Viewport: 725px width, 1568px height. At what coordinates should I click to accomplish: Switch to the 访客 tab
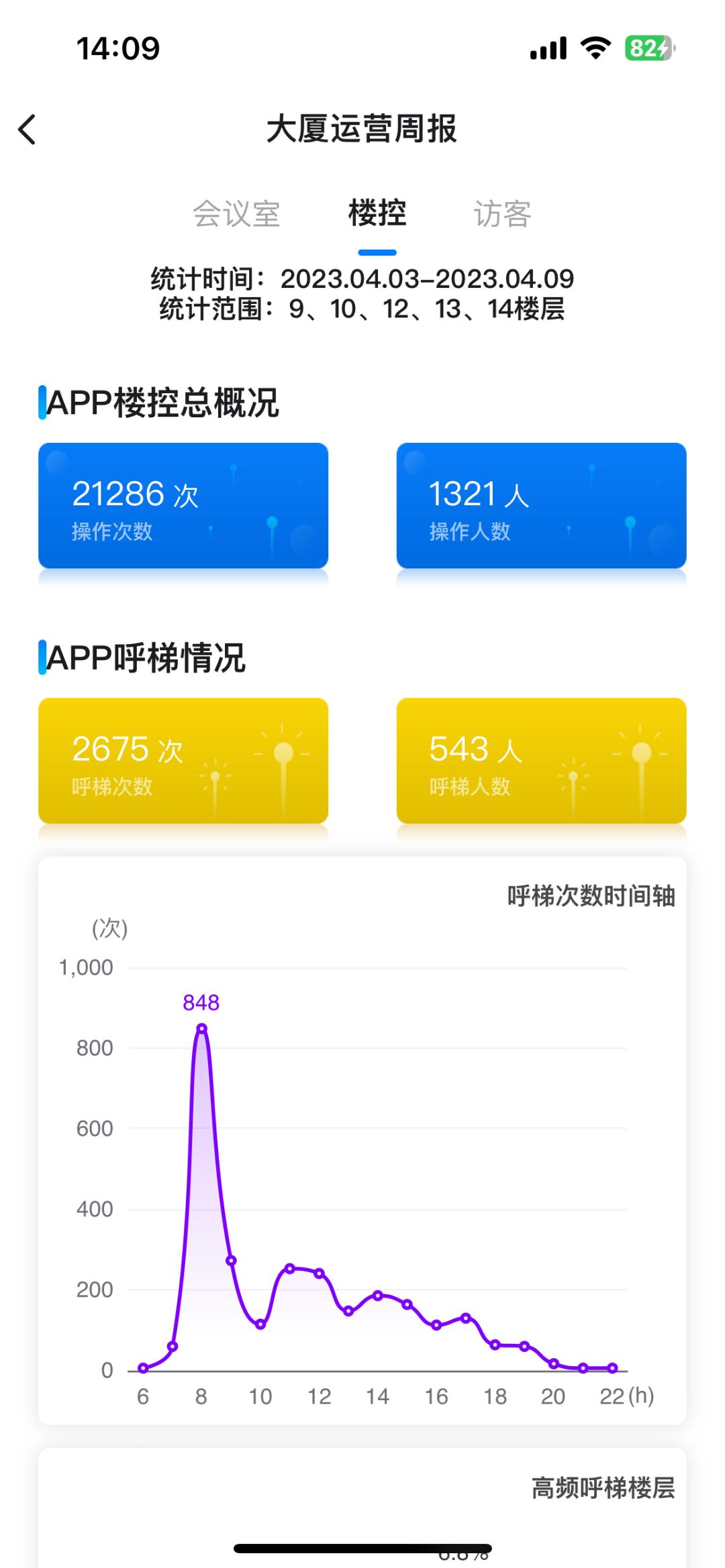tap(502, 213)
